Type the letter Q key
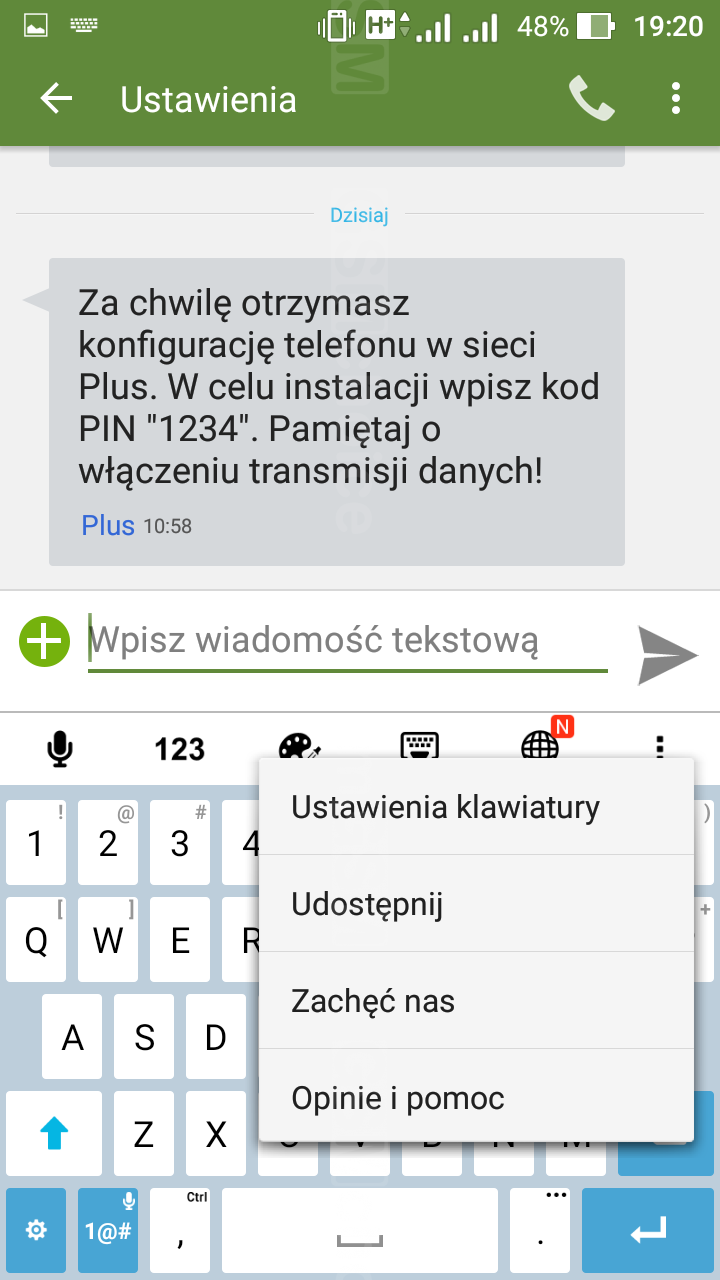This screenshot has height=1280, width=720. click(36, 940)
